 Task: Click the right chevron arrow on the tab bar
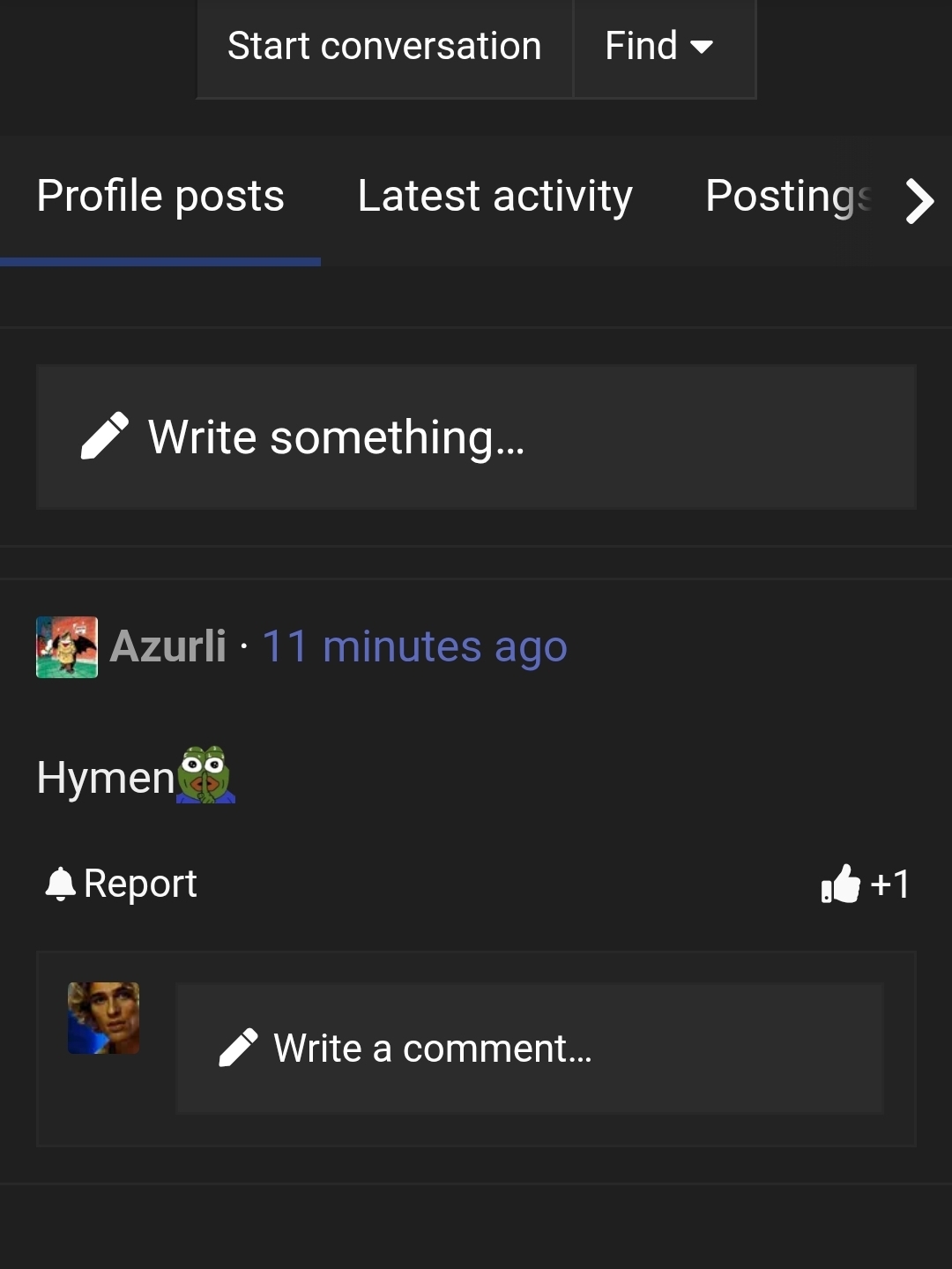click(x=919, y=201)
